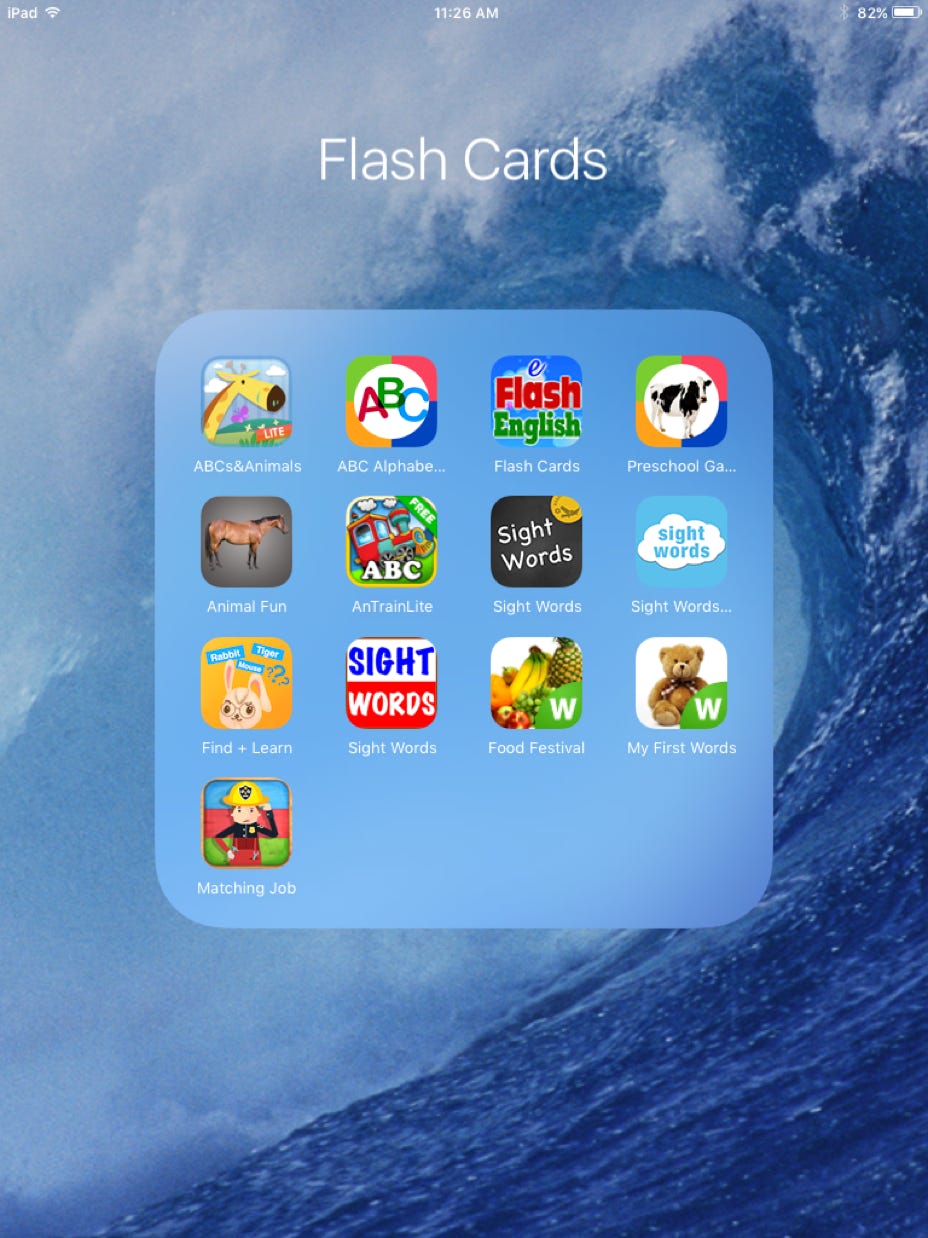This screenshot has height=1238, width=928.
Task: Open Sight Words app with chalkboard icon
Action: click(536, 542)
